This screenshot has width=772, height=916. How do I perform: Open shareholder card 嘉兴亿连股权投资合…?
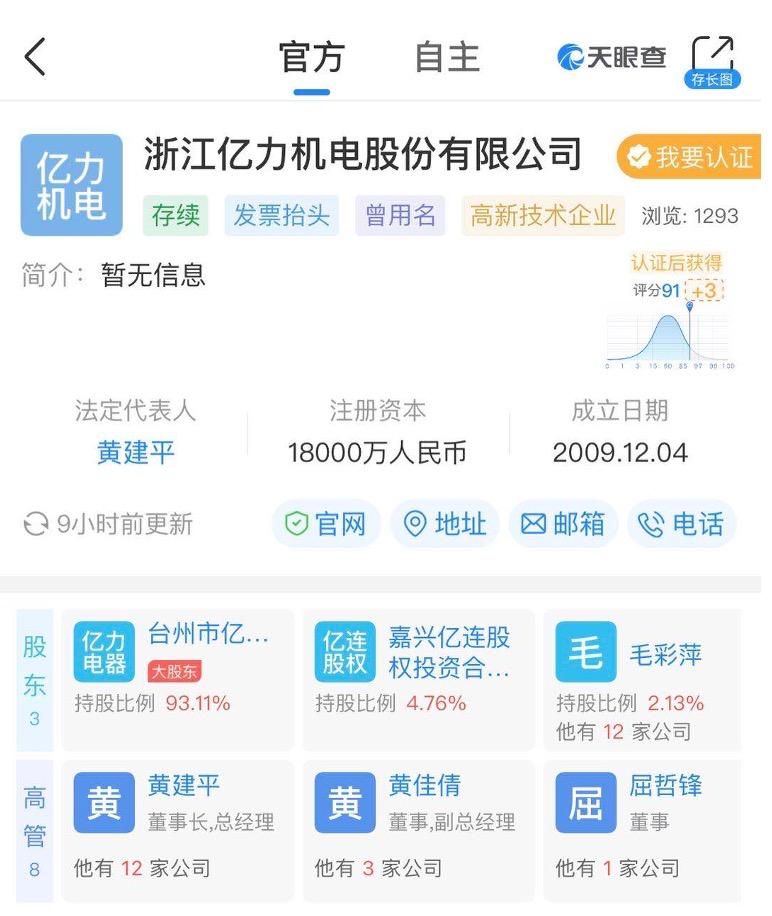click(x=418, y=678)
